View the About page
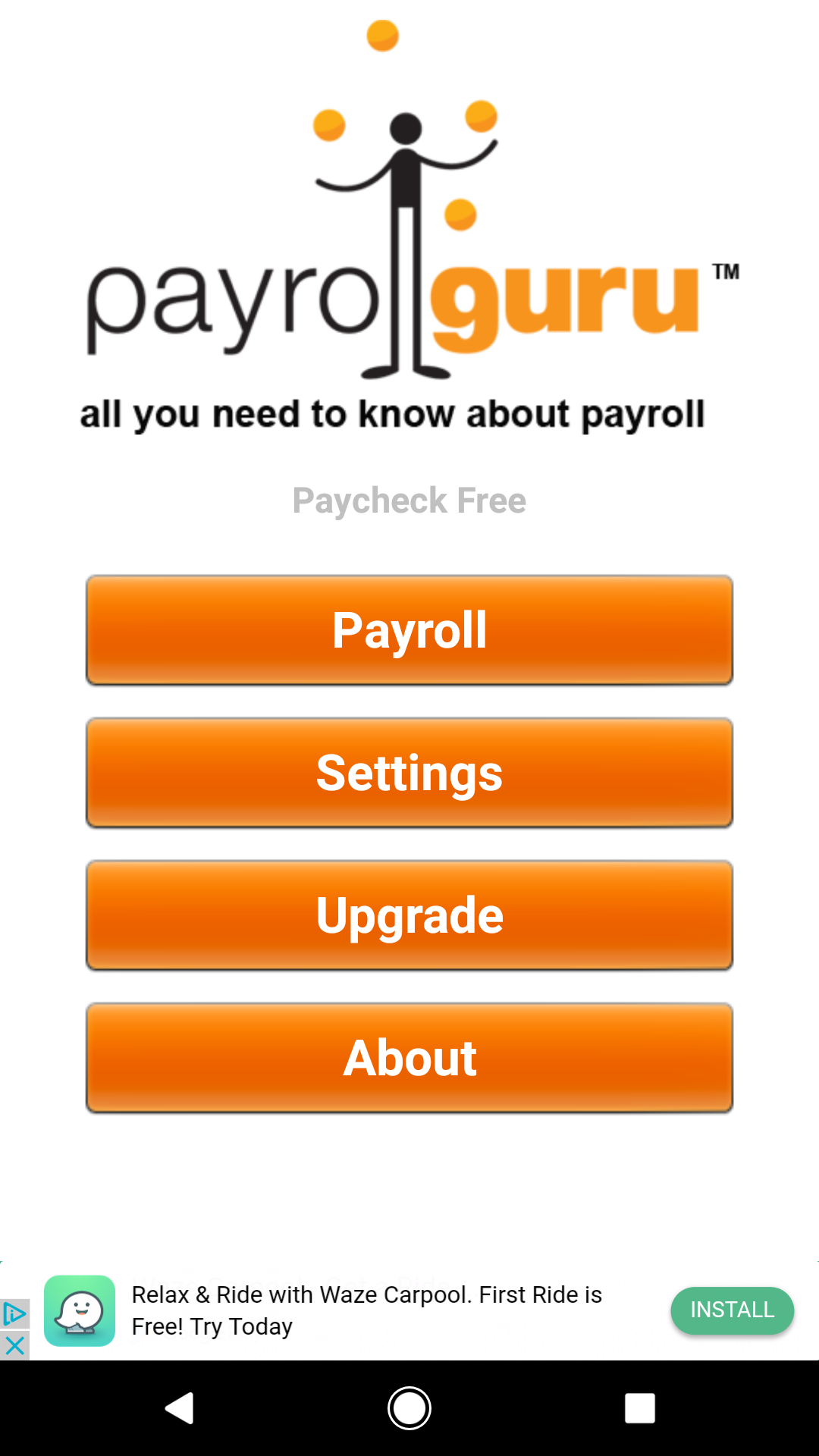 coord(409,1057)
